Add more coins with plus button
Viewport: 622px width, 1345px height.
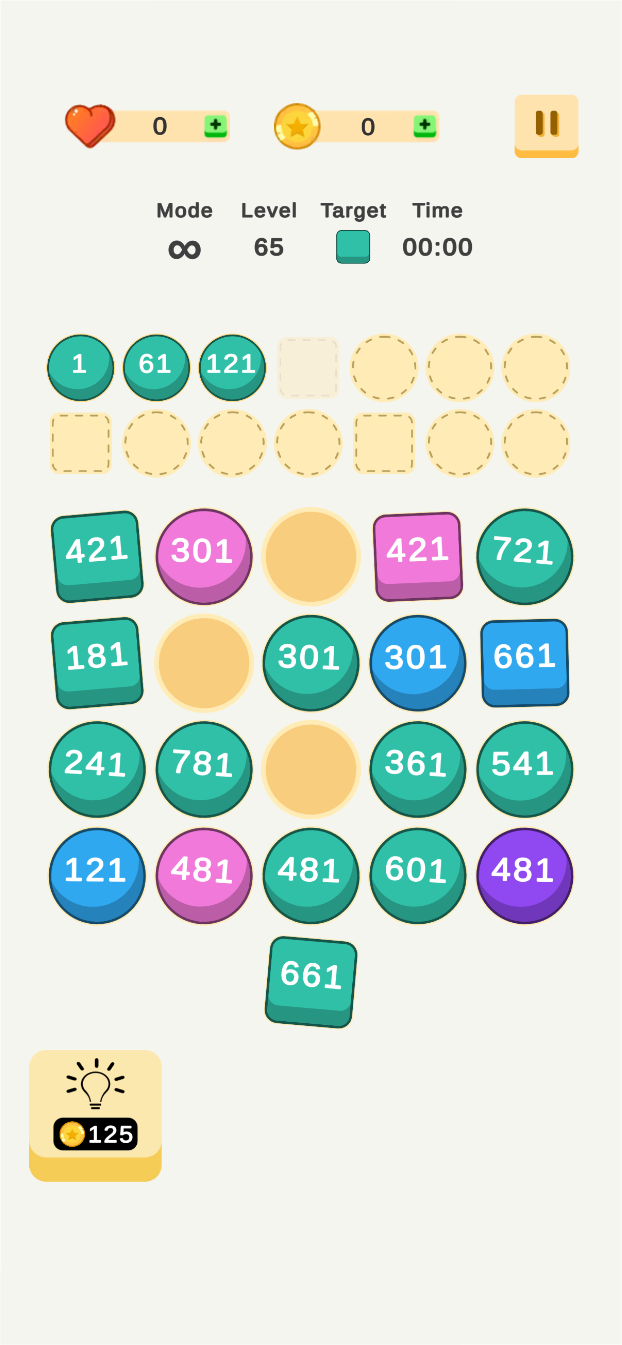(x=424, y=126)
